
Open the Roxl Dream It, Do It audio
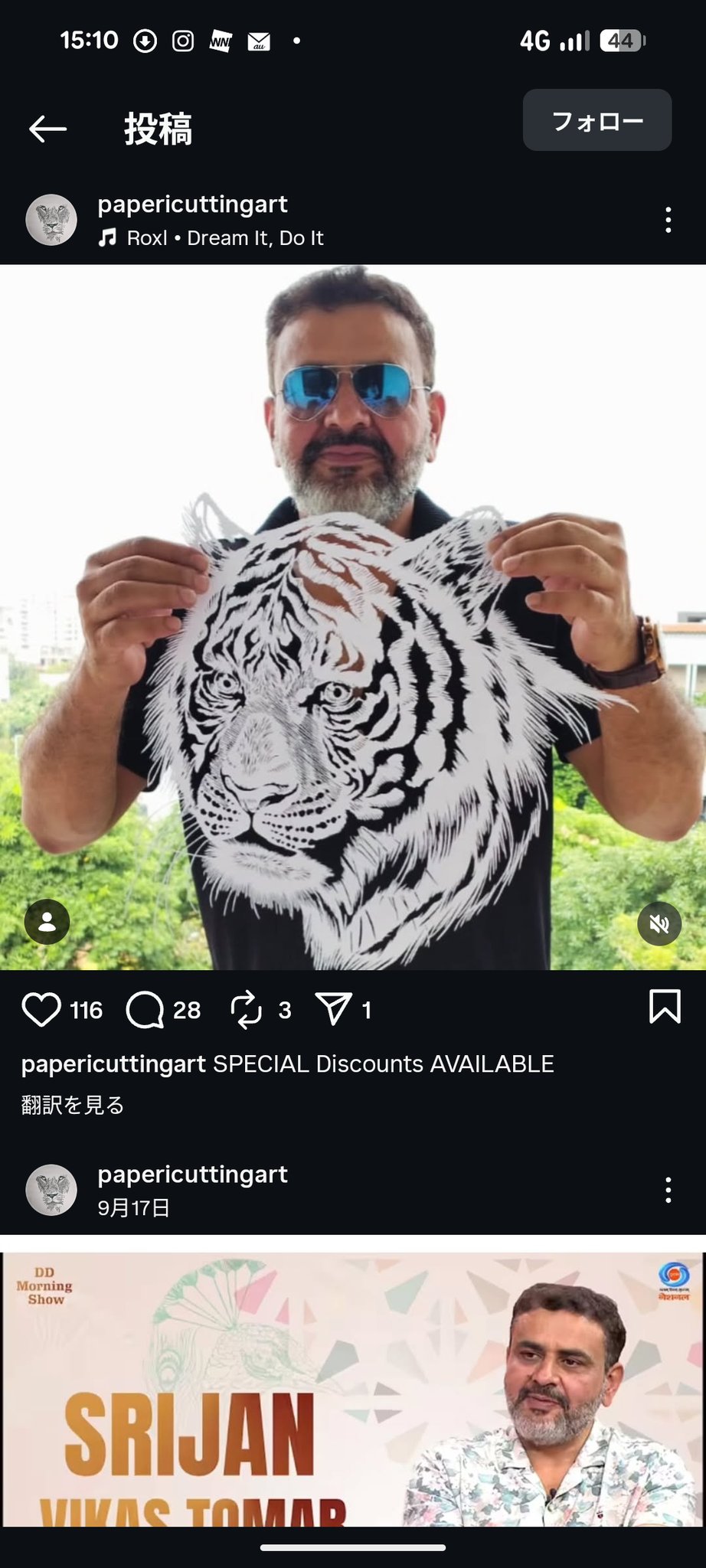[x=211, y=238]
